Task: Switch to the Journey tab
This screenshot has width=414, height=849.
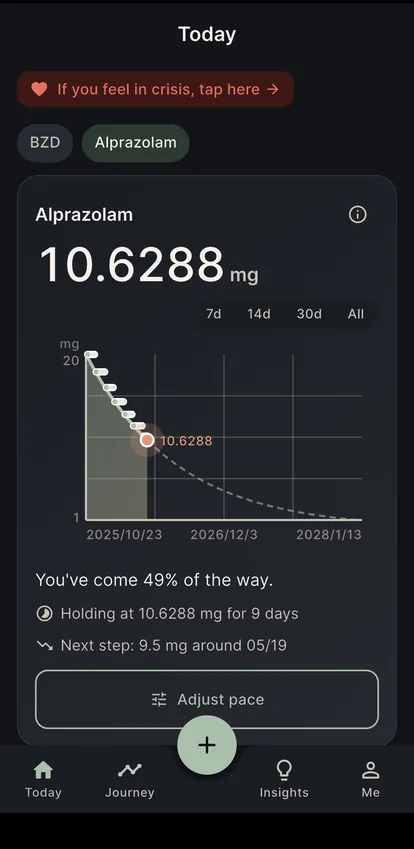Action: 130,779
